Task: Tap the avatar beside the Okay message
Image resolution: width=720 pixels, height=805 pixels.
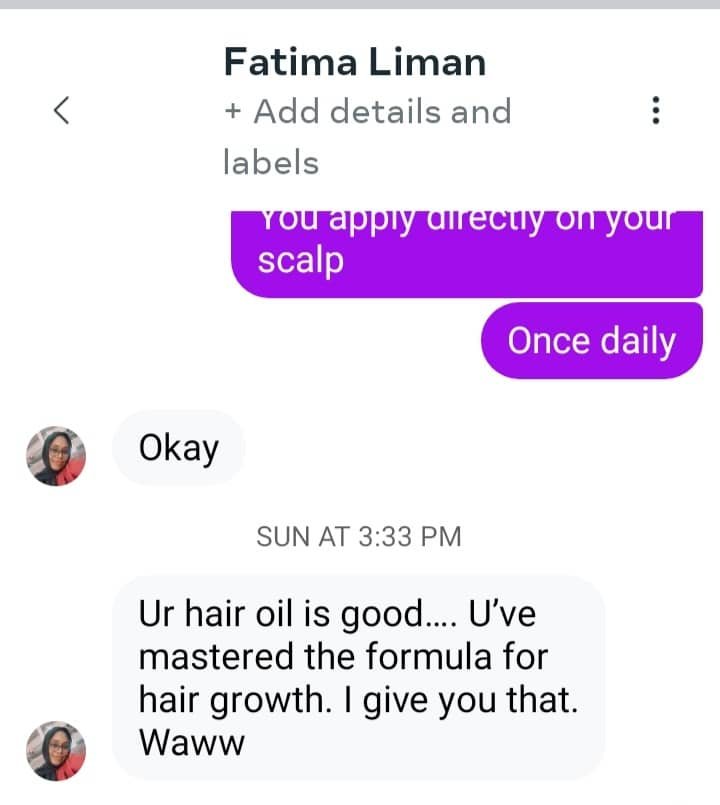Action: click(56, 456)
